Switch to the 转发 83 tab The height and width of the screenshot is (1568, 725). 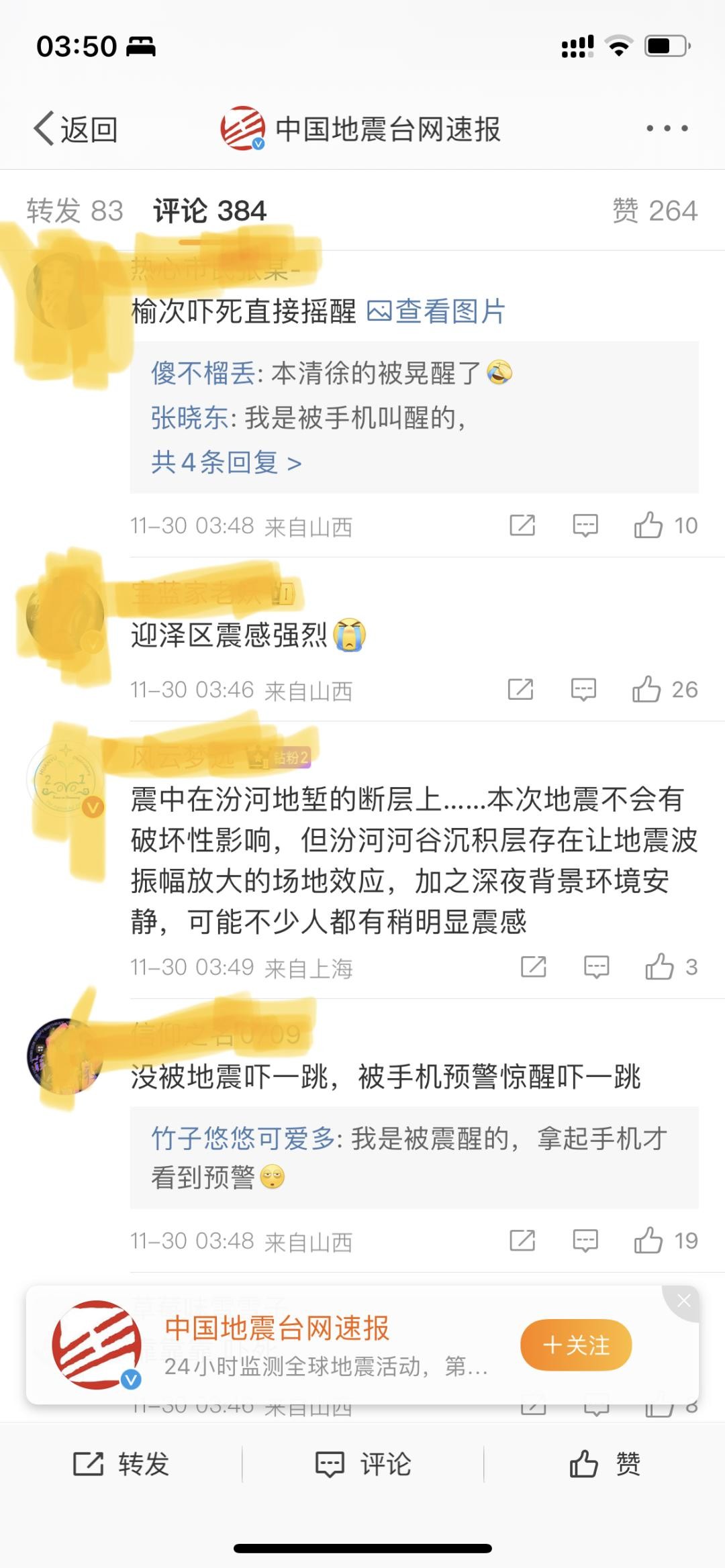pos(75,211)
